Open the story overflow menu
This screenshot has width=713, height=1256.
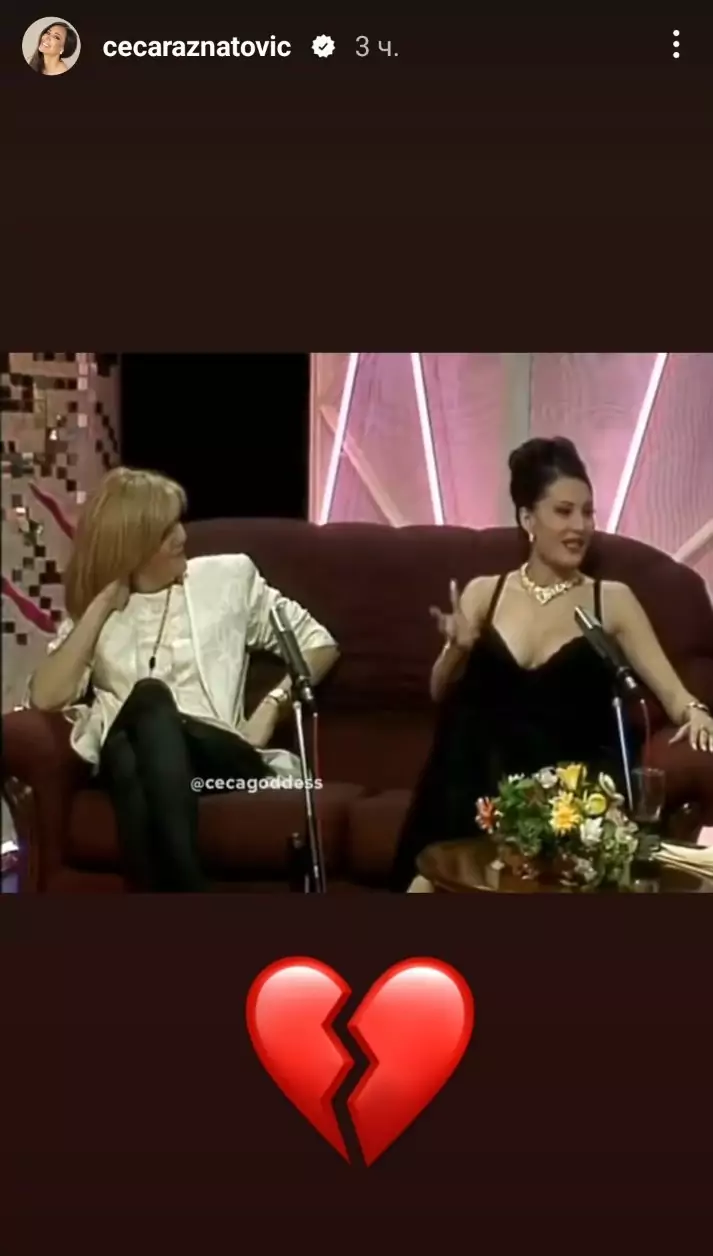click(676, 45)
